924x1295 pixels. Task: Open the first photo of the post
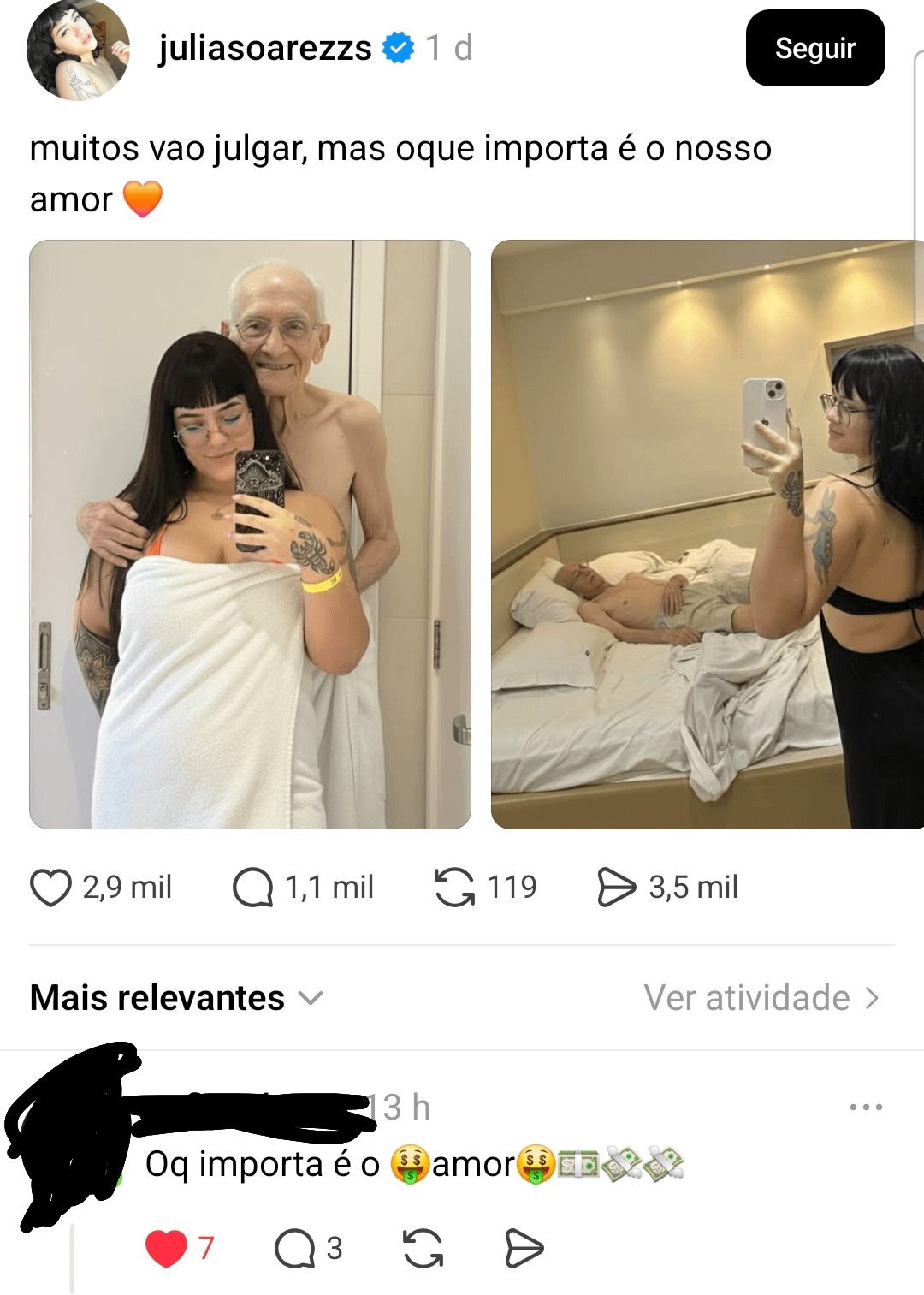coord(250,534)
